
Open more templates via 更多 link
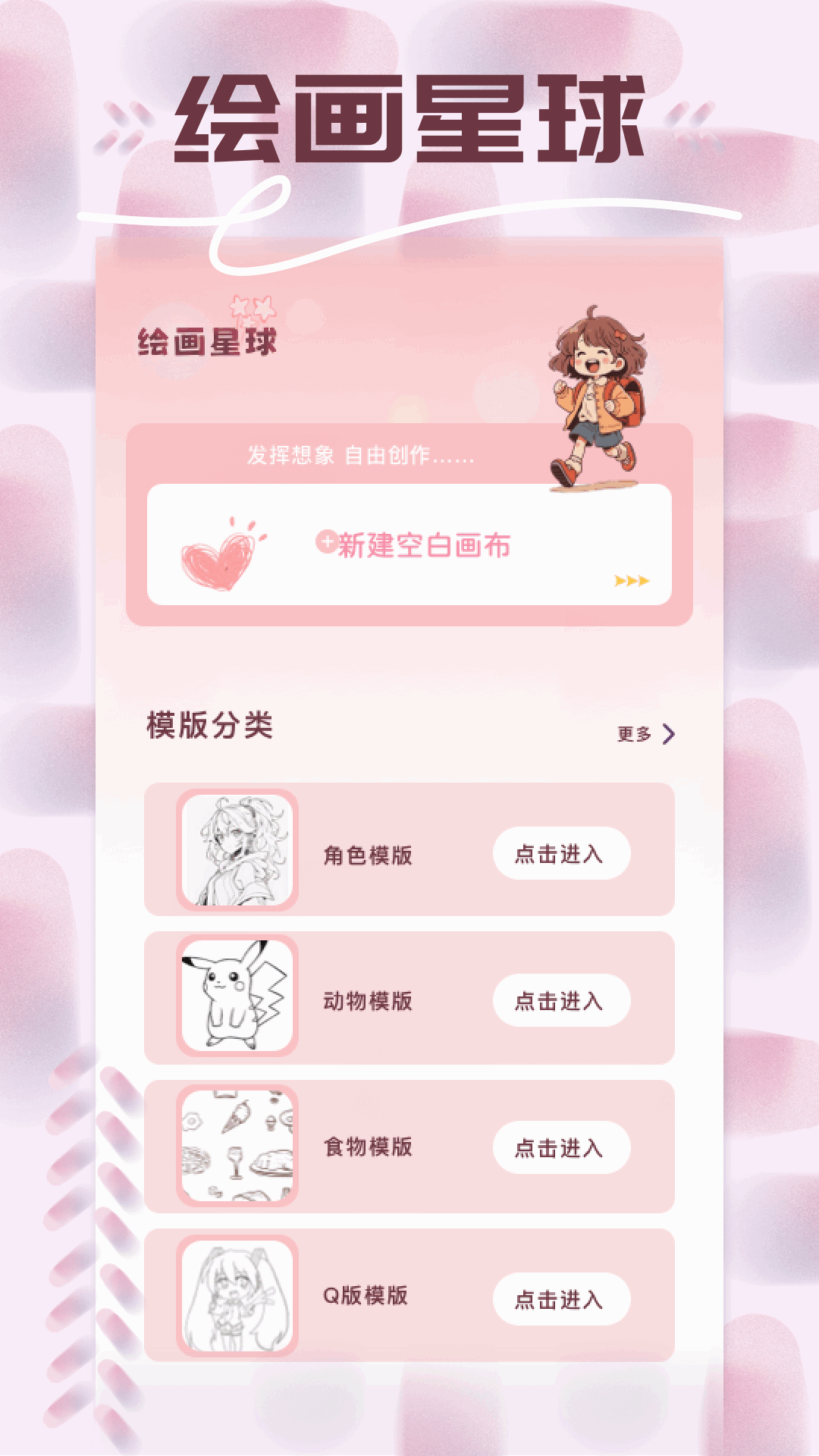[635, 733]
